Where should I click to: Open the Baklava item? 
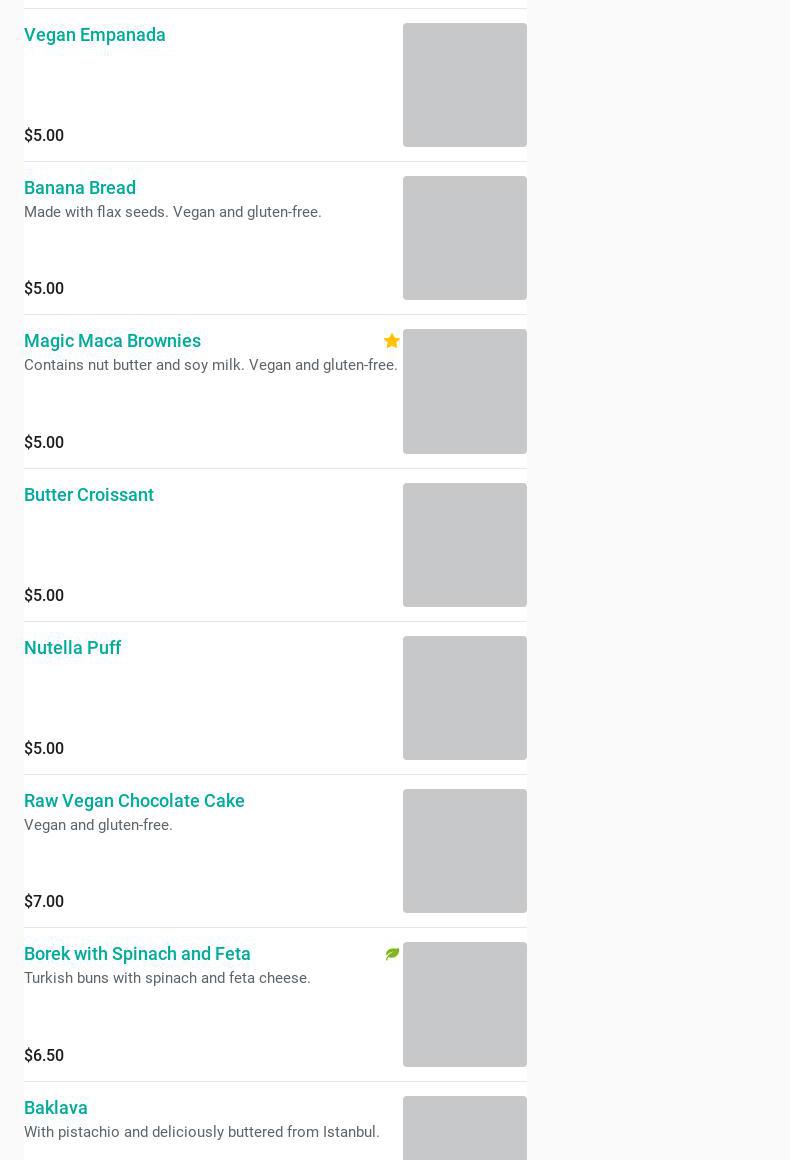pos(56,1108)
